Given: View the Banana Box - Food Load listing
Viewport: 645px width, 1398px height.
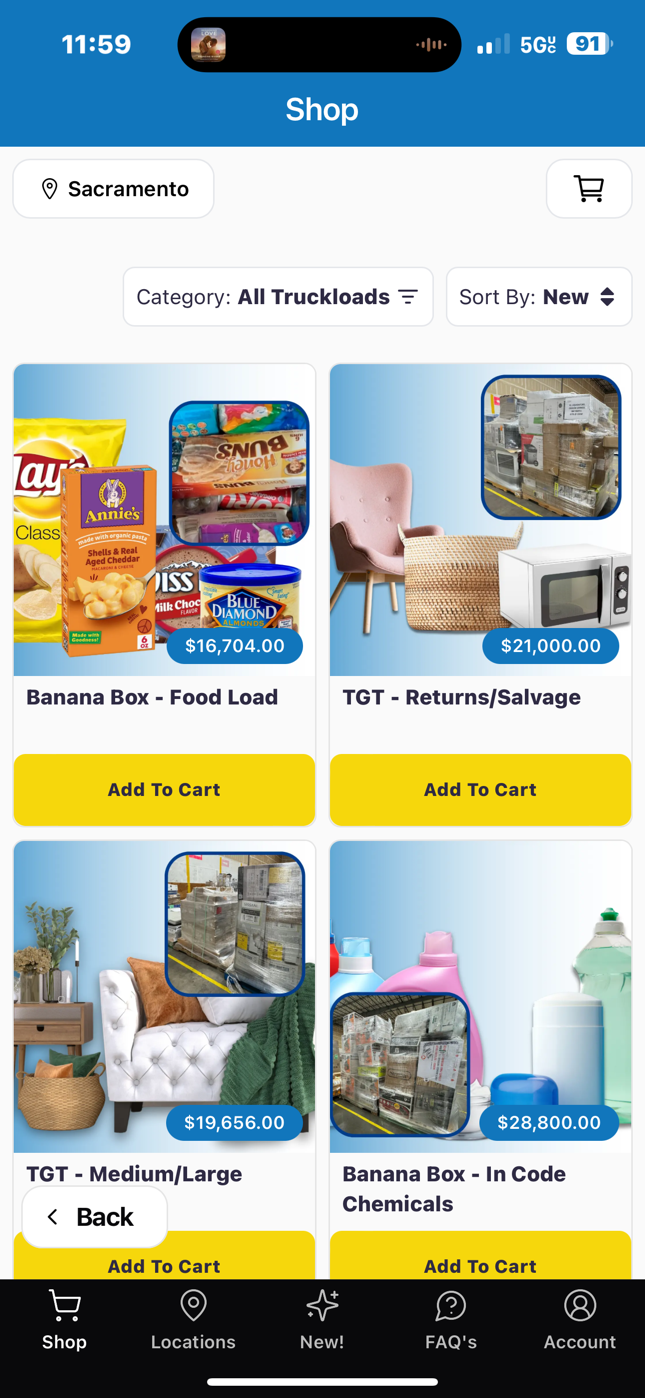Looking at the screenshot, I should 164,520.
